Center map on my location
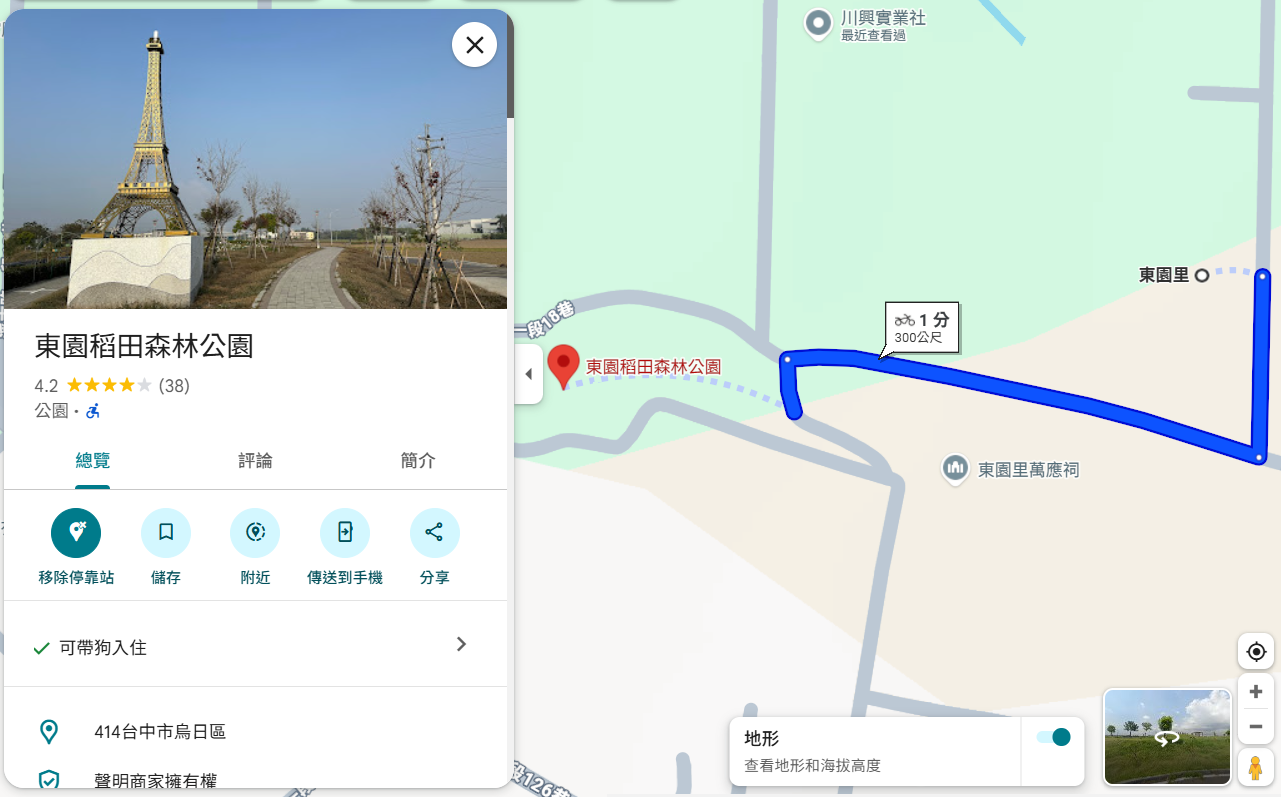 pyautogui.click(x=1256, y=652)
